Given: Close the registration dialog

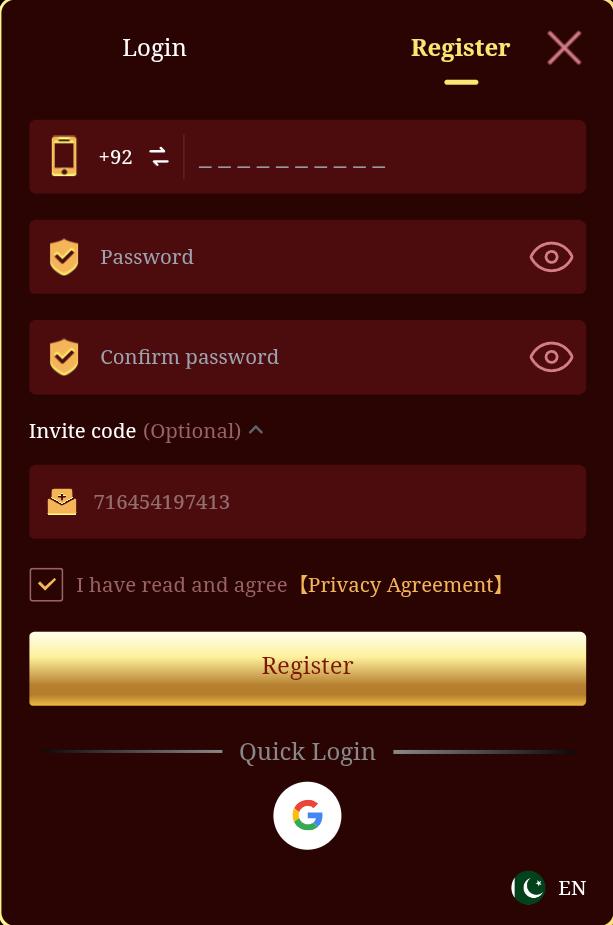Looking at the screenshot, I should 564,48.
